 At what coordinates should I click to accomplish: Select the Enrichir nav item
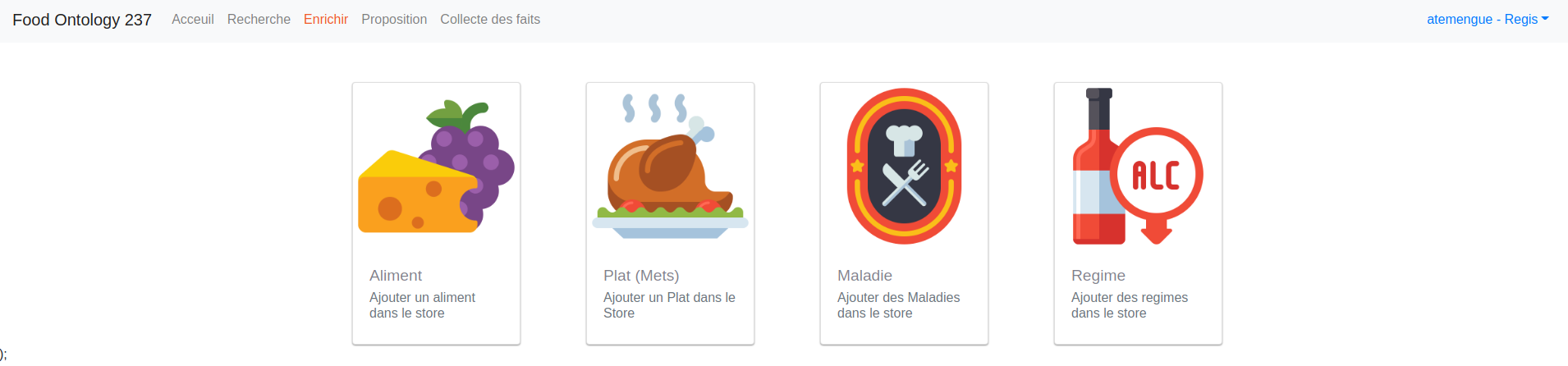point(325,19)
